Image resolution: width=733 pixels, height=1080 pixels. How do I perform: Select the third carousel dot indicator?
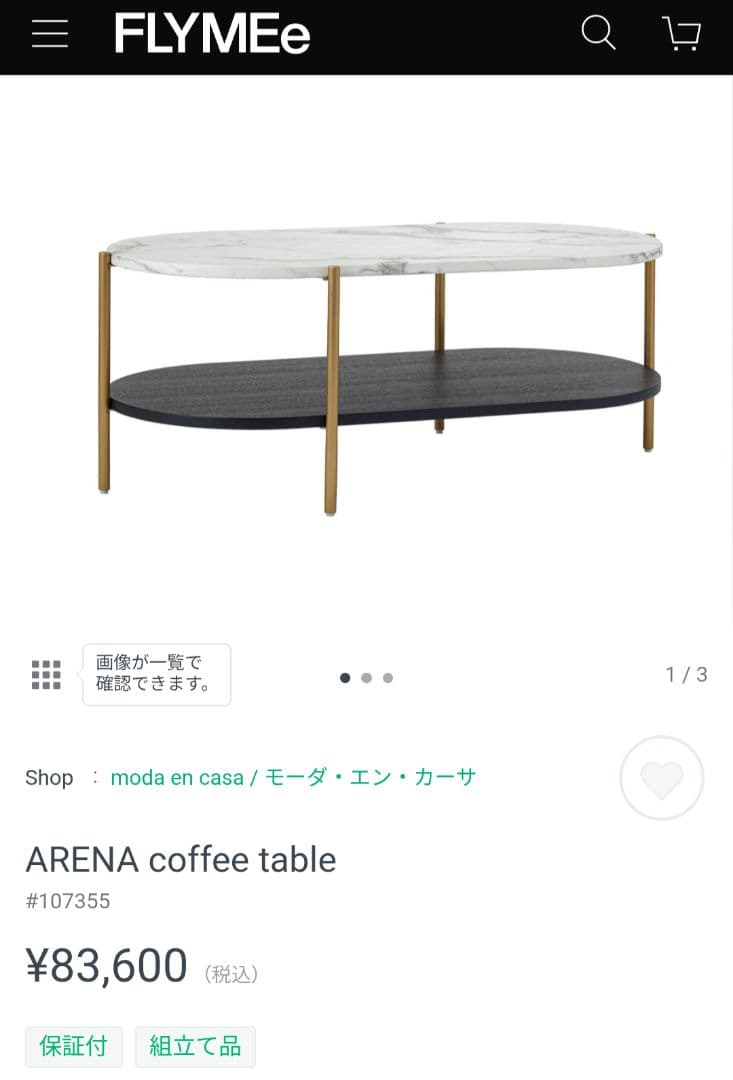coord(388,677)
